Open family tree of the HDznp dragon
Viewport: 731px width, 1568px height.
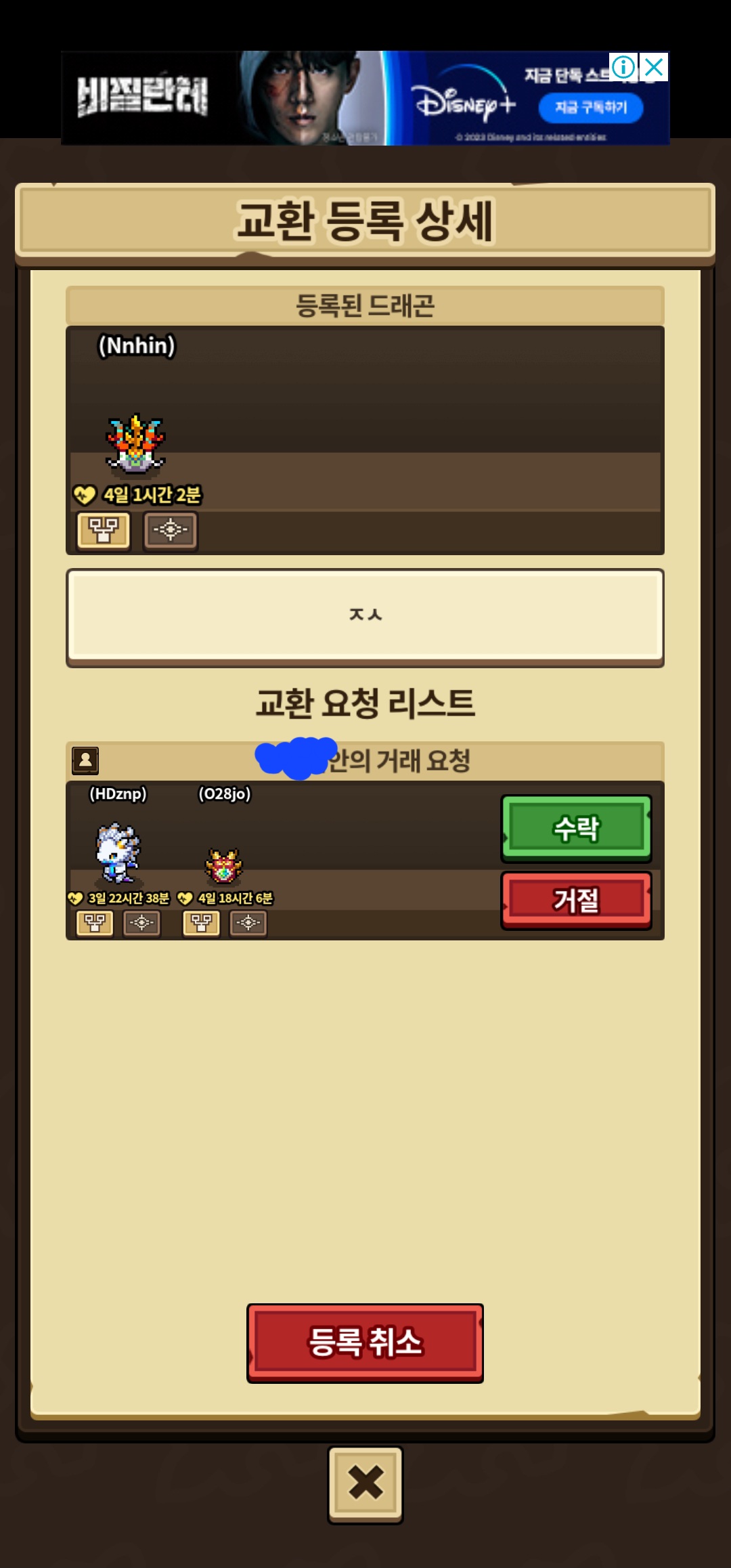[x=95, y=922]
